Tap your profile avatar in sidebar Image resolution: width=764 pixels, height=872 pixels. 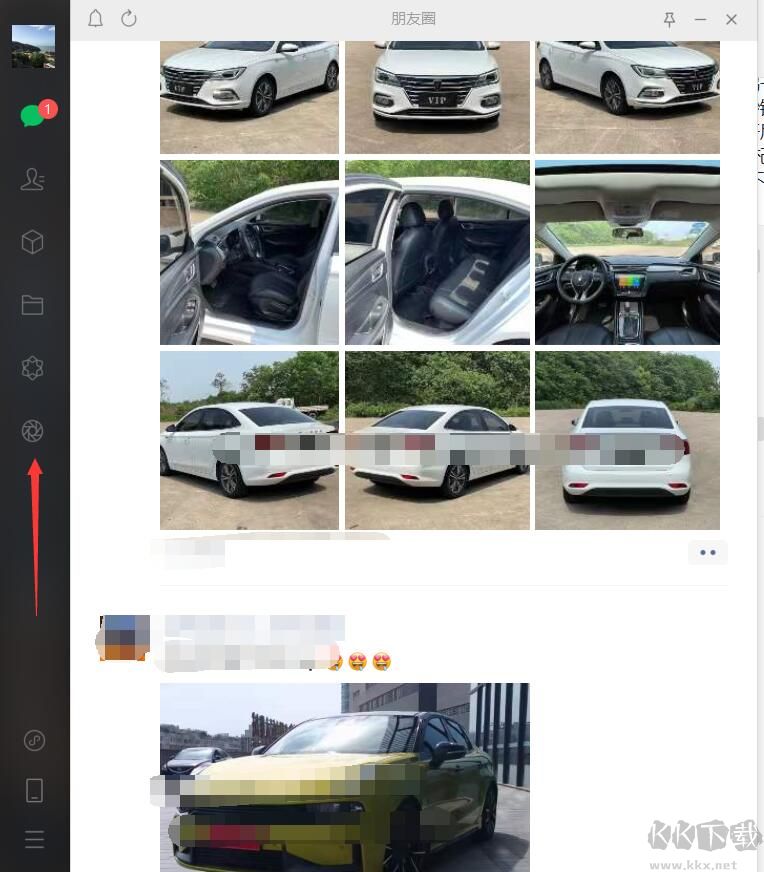point(33,46)
